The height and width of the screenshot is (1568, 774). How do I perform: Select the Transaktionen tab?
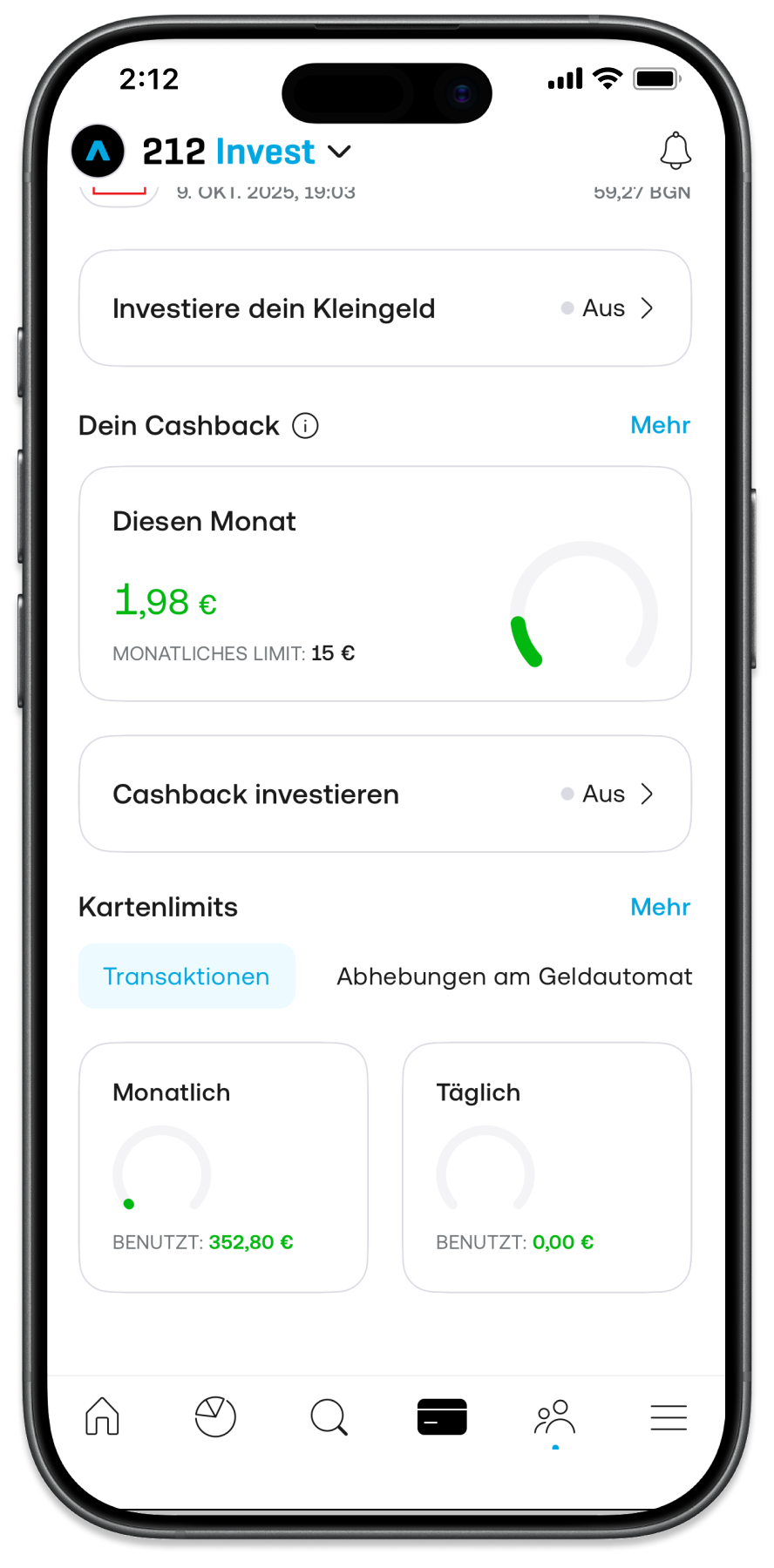click(x=187, y=977)
